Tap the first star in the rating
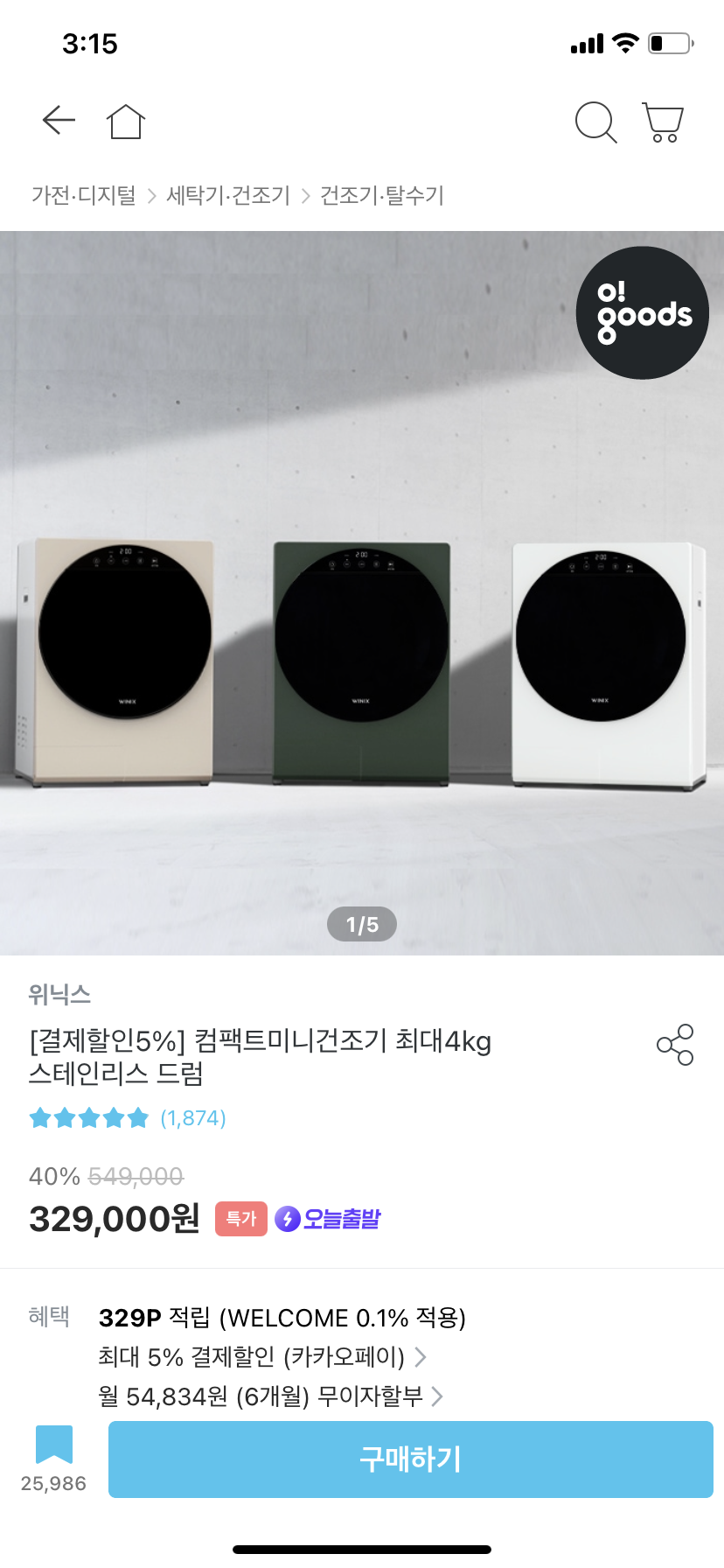 coord(40,1117)
